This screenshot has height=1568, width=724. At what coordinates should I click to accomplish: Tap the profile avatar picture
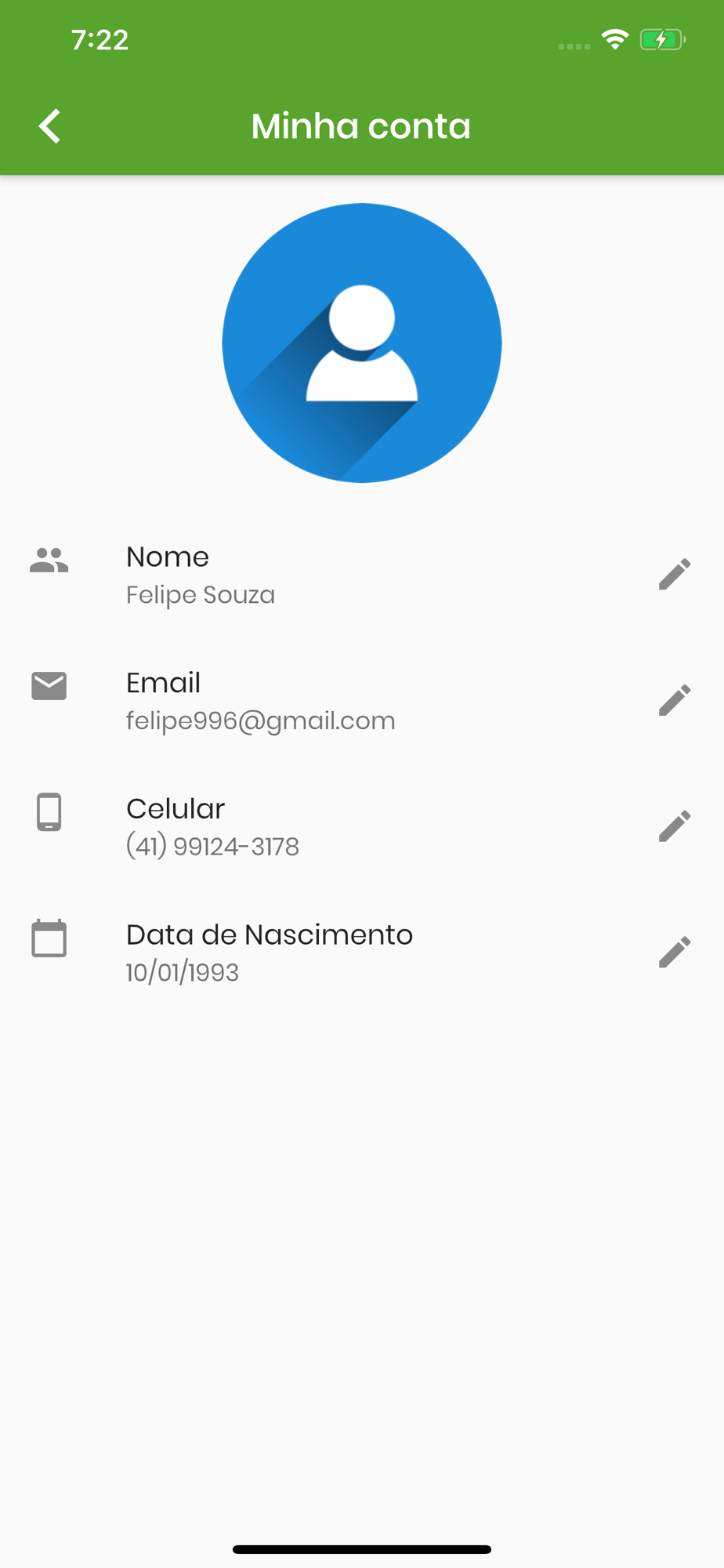pyautogui.click(x=362, y=343)
